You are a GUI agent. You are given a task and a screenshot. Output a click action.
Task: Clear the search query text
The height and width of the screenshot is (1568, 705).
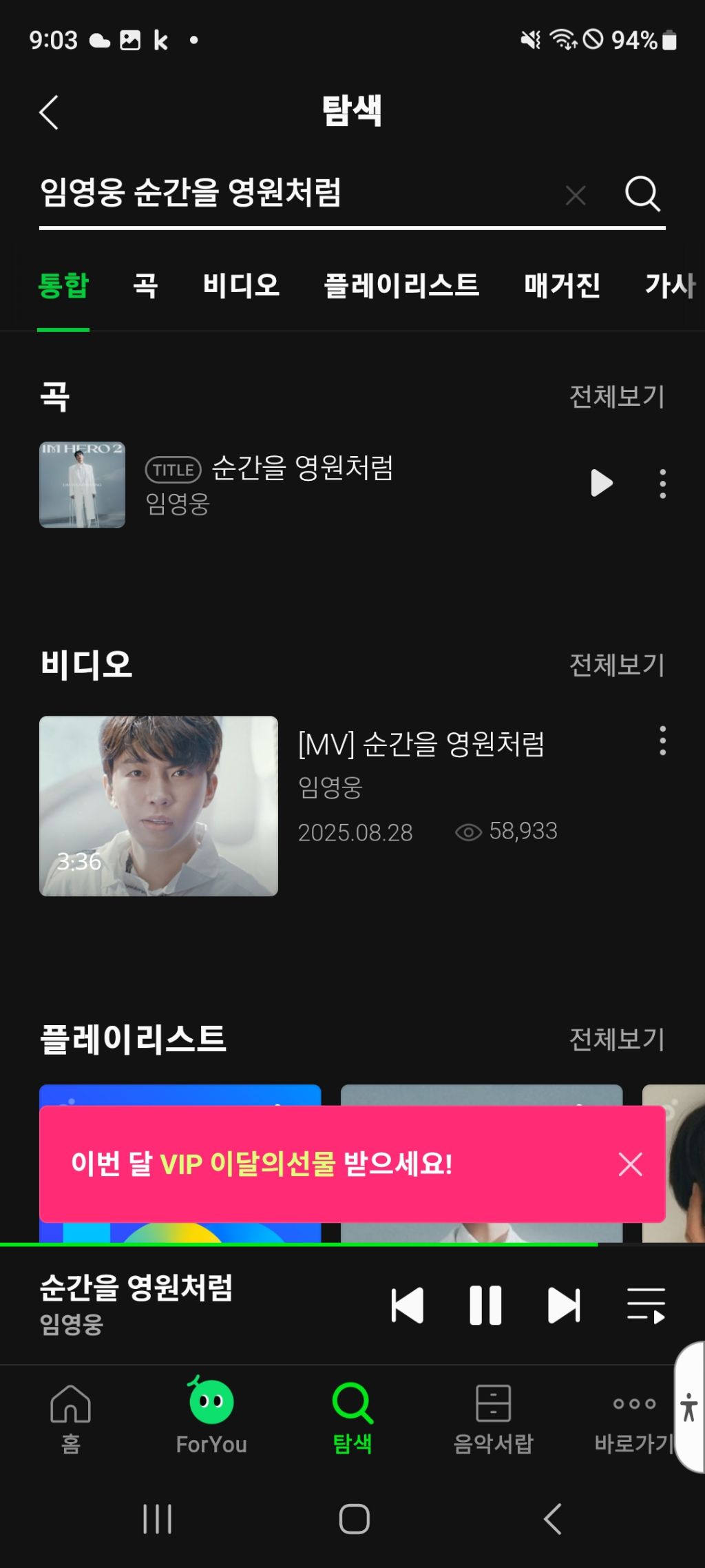576,195
